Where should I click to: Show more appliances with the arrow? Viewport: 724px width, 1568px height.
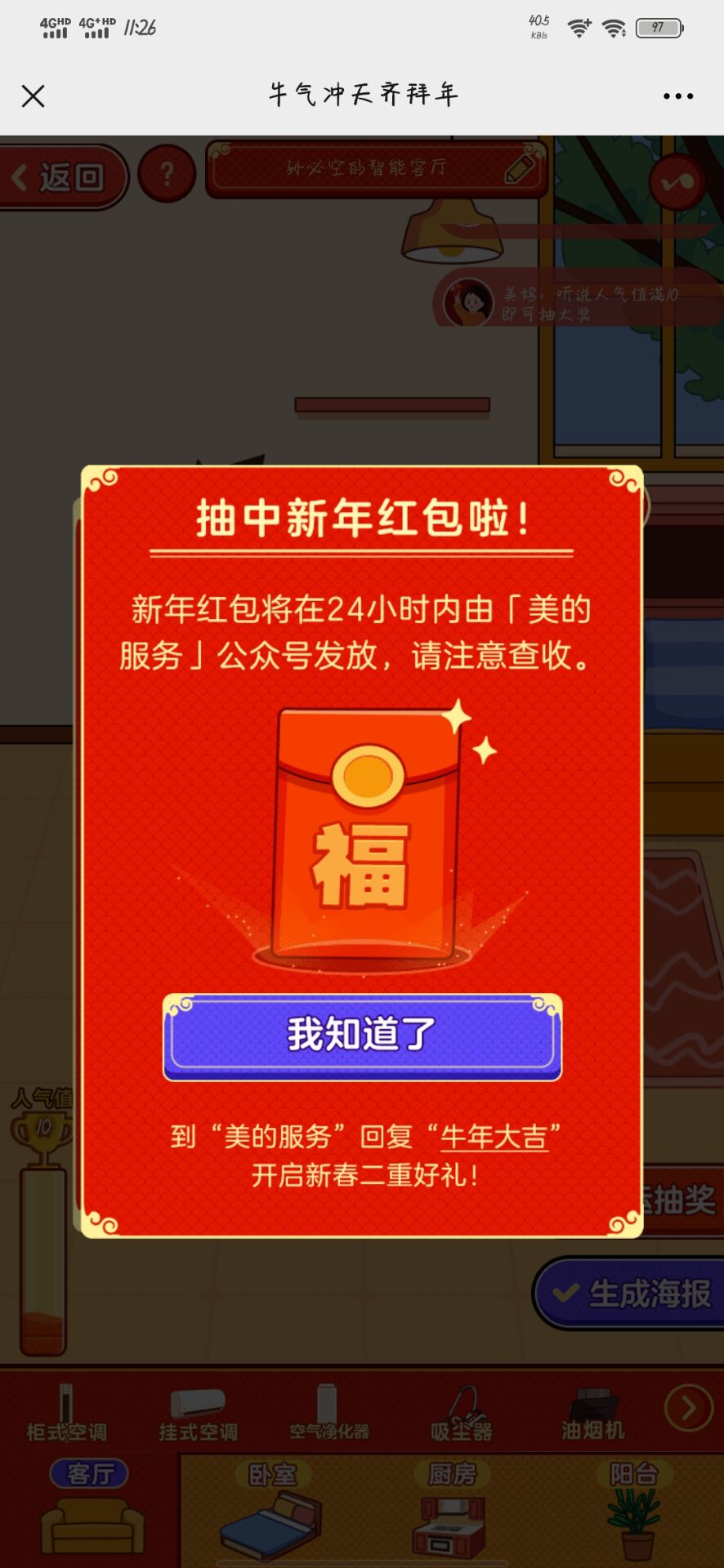pyautogui.click(x=688, y=1408)
